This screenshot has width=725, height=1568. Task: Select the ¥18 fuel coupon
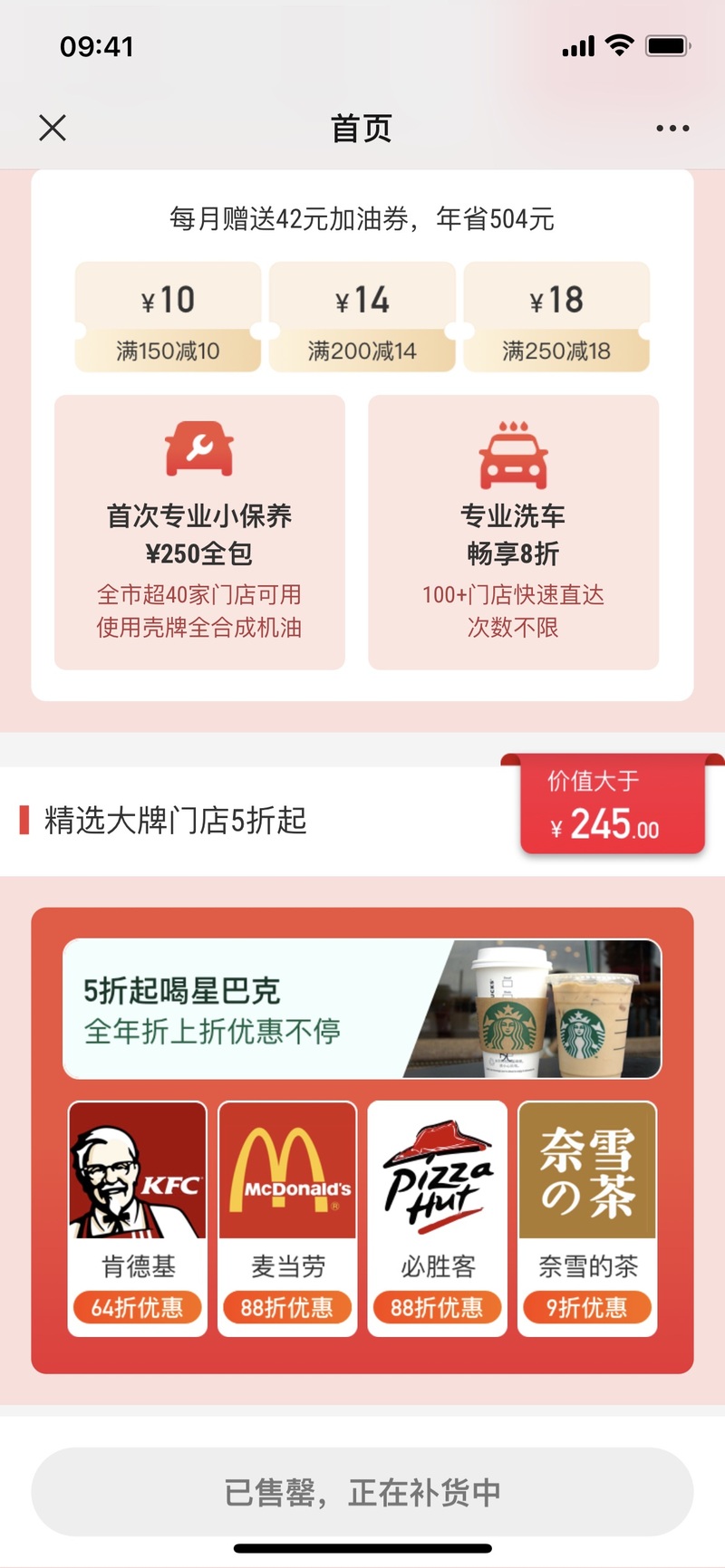pos(556,317)
